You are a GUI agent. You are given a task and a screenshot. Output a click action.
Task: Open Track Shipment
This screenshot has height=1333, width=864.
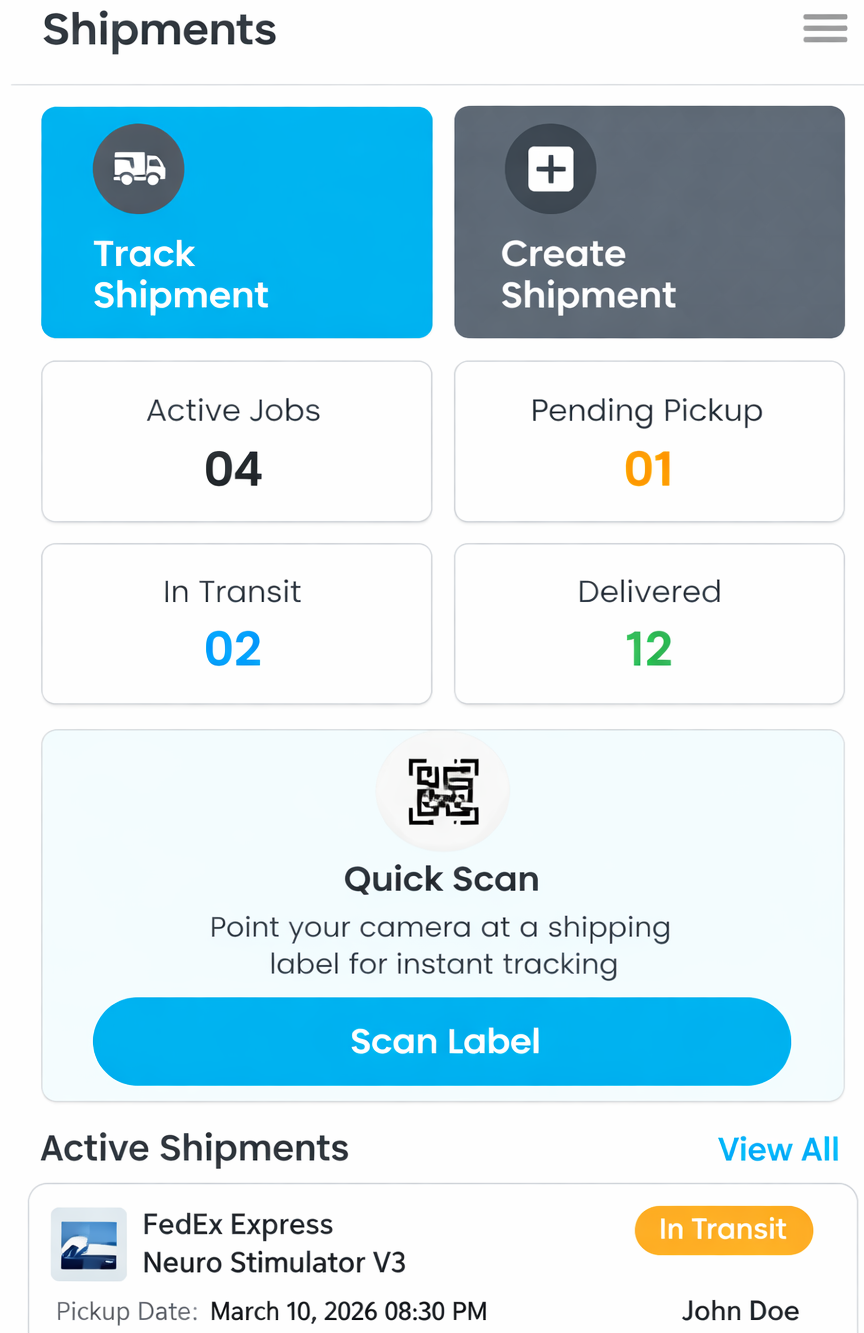tap(236, 222)
